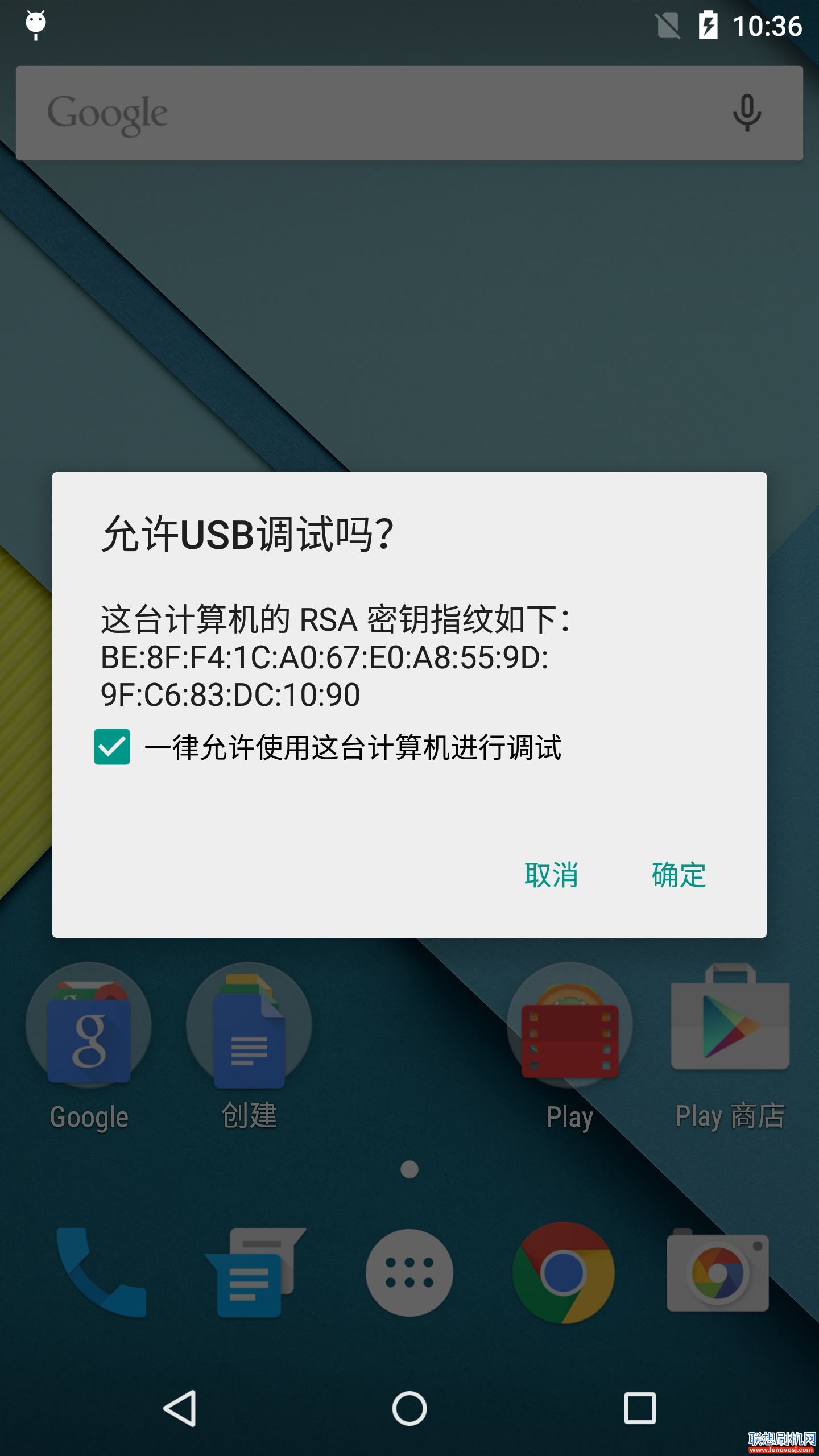Confirm USB debugging with 确定
Image resolution: width=819 pixels, height=1456 pixels.
click(679, 875)
